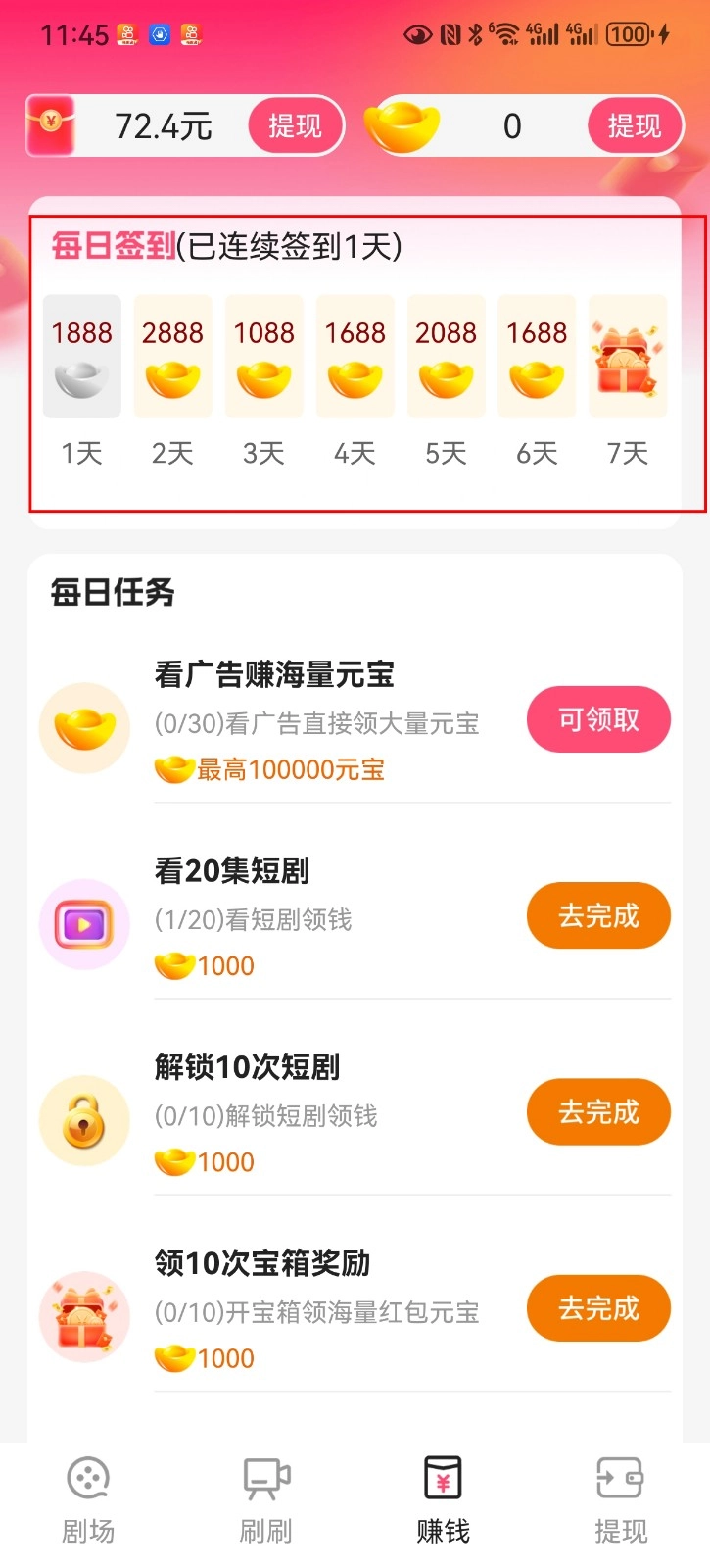Tap 提现 next to the 72.4元 balance
This screenshot has width=710, height=1568.
295,125
